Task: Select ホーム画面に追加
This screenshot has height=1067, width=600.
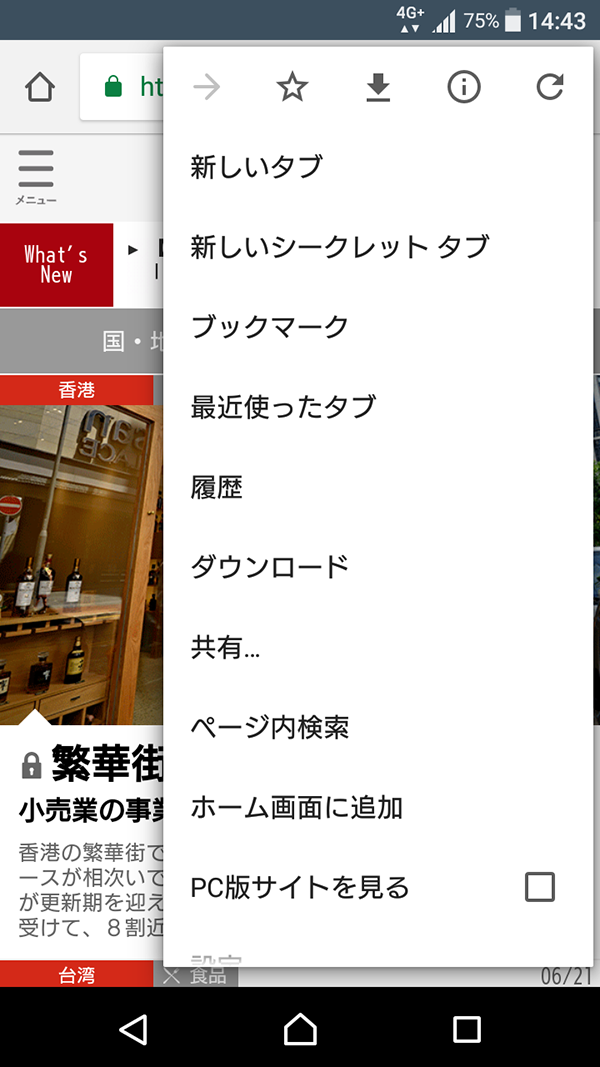Action: click(296, 807)
